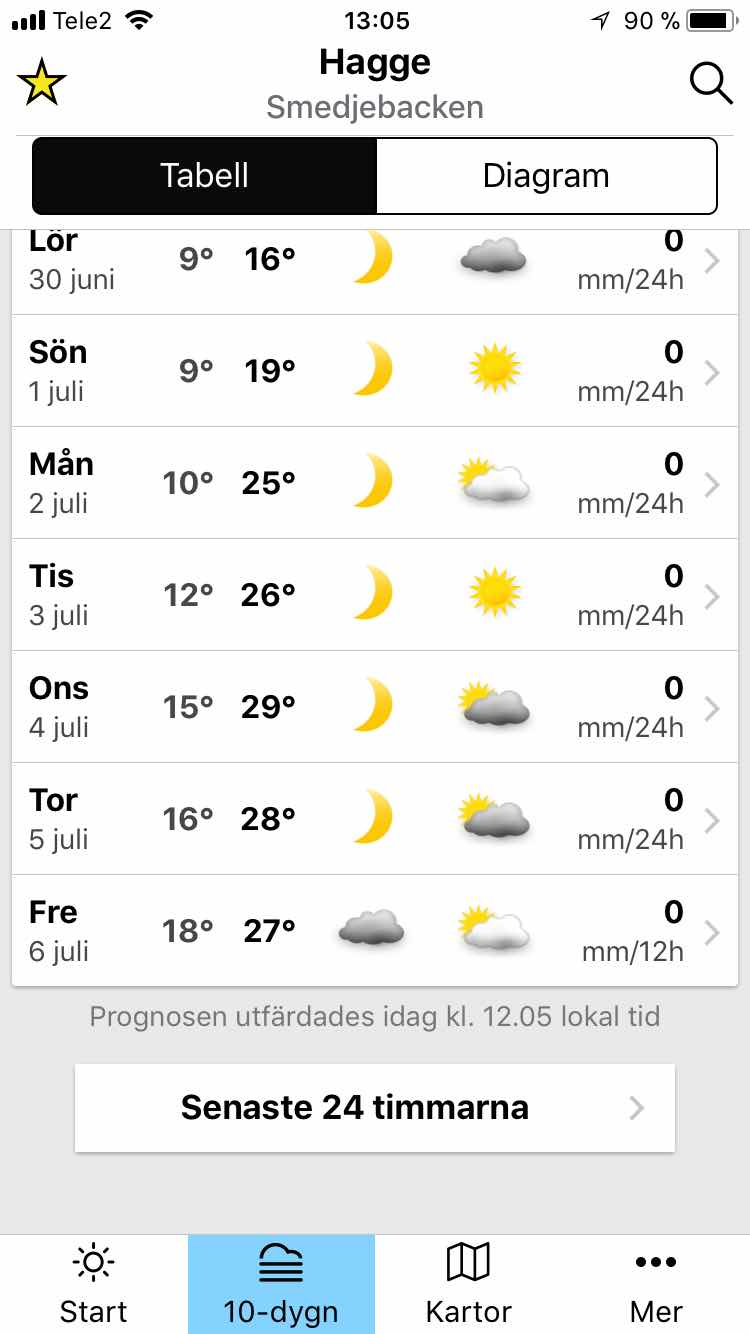View Fre 6 juli forecast details
The width and height of the screenshot is (750, 1334).
coord(375,931)
